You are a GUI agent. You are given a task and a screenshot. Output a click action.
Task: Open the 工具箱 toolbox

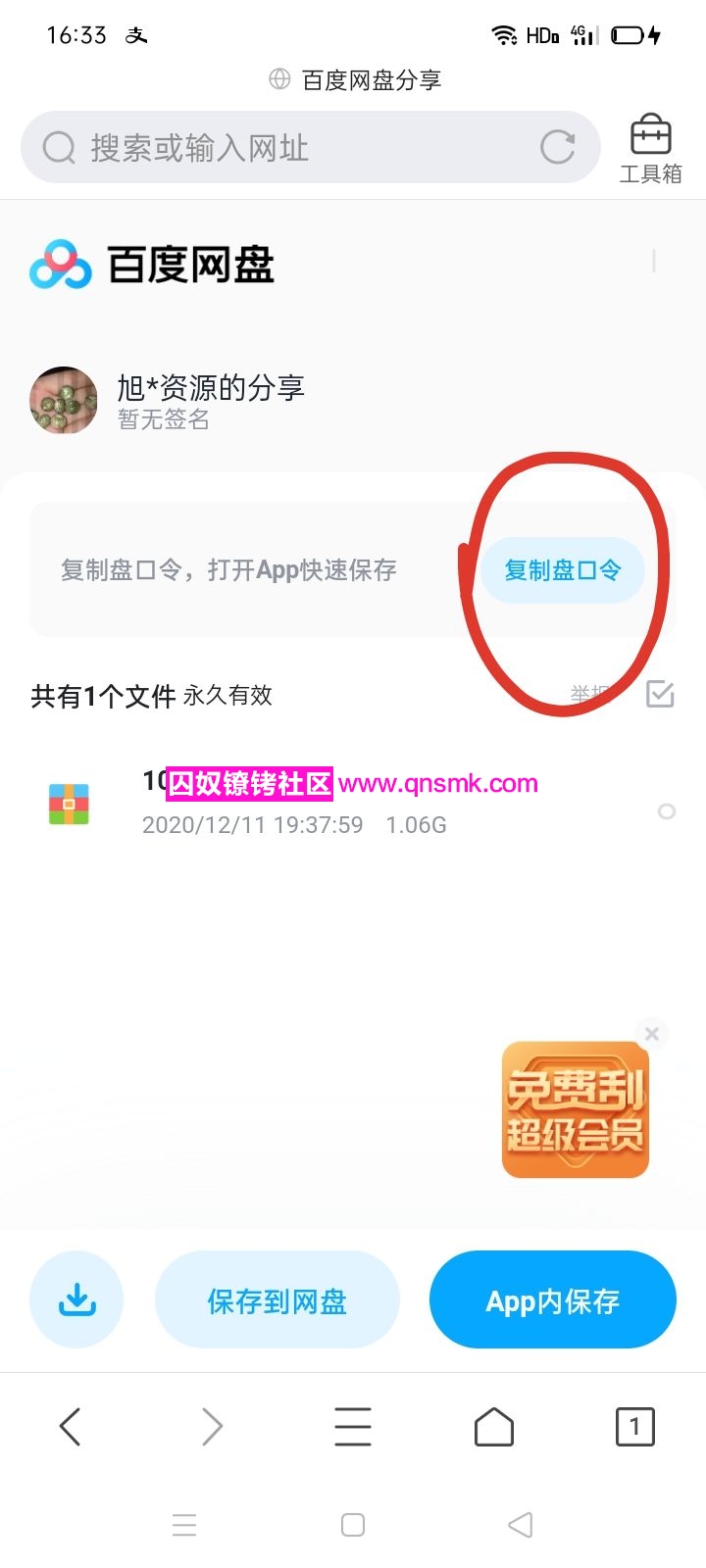click(650, 149)
